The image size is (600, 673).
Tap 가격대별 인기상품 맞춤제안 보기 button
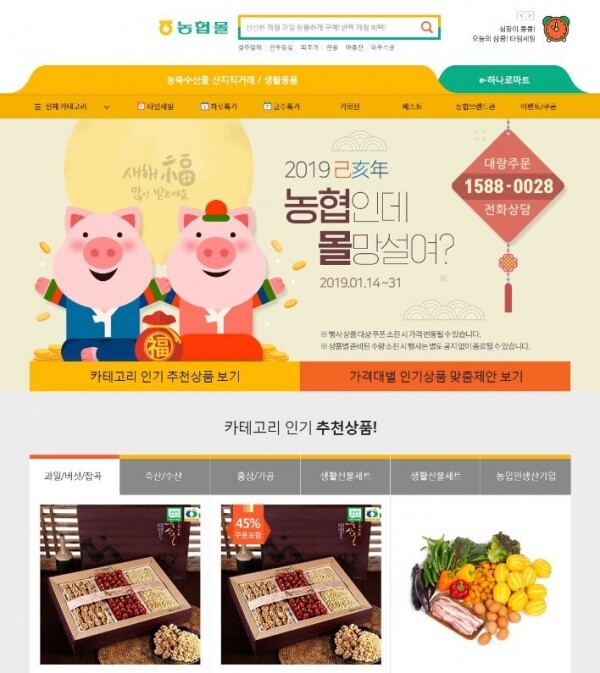point(435,377)
